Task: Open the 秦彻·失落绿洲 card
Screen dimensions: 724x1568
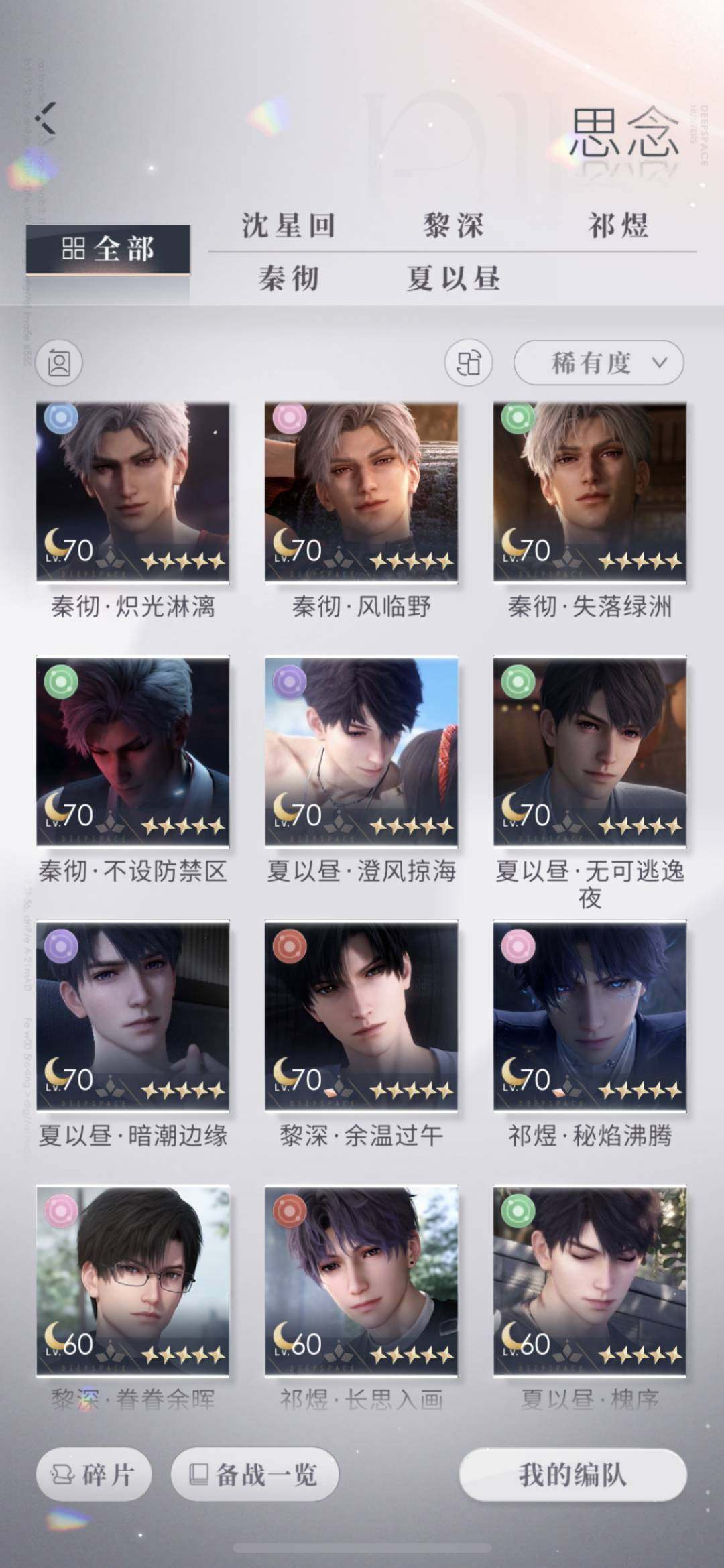Action: (590, 492)
